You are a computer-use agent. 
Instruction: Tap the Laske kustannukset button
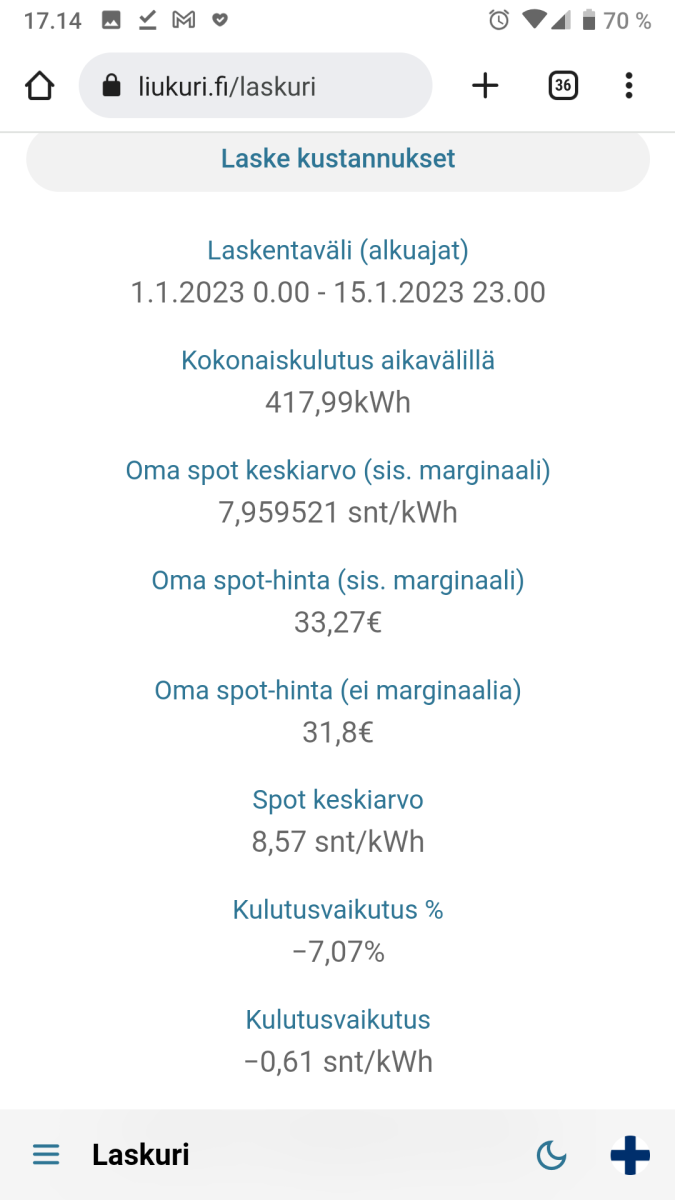(337, 158)
